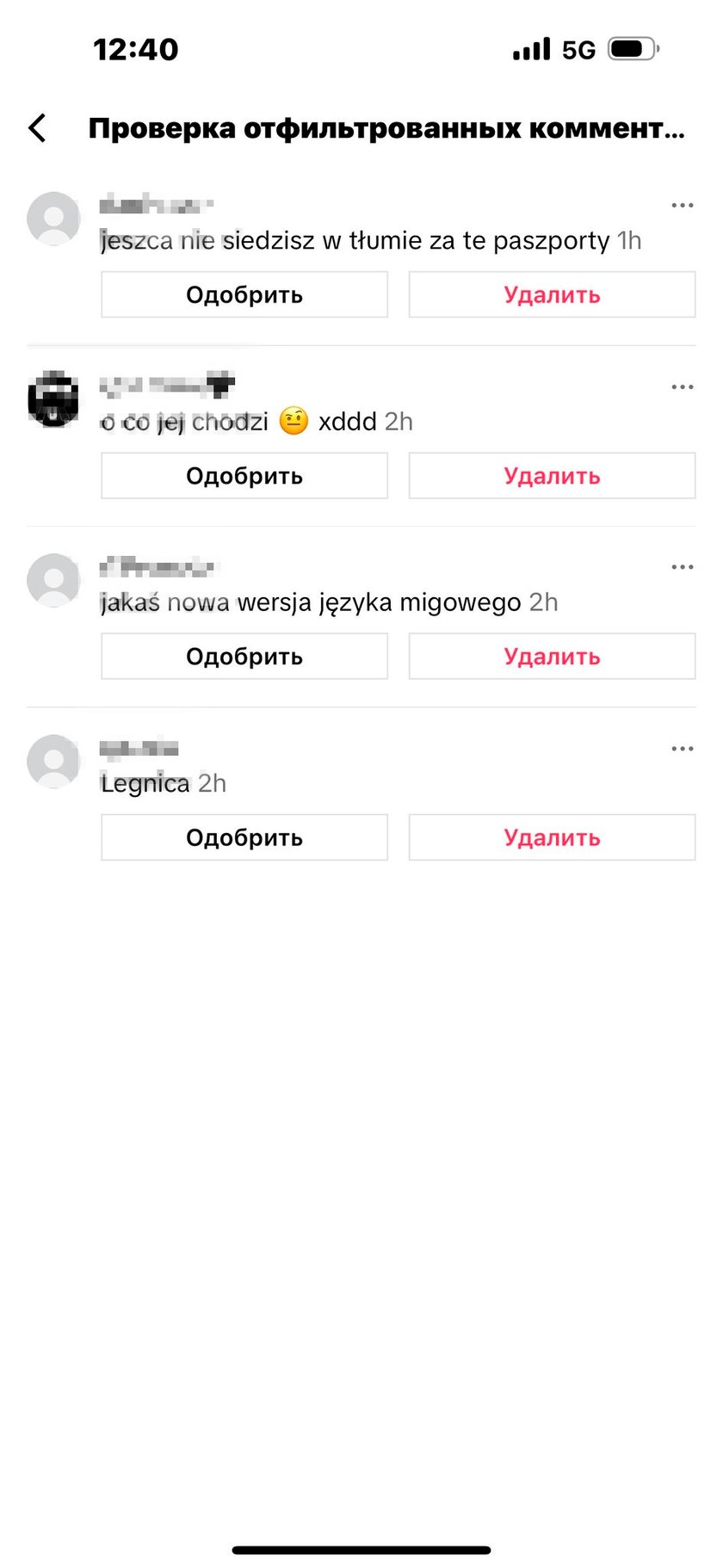723x1568 pixels.
Task: Open more options for "o co jej chodzi" comment
Action: point(682,387)
